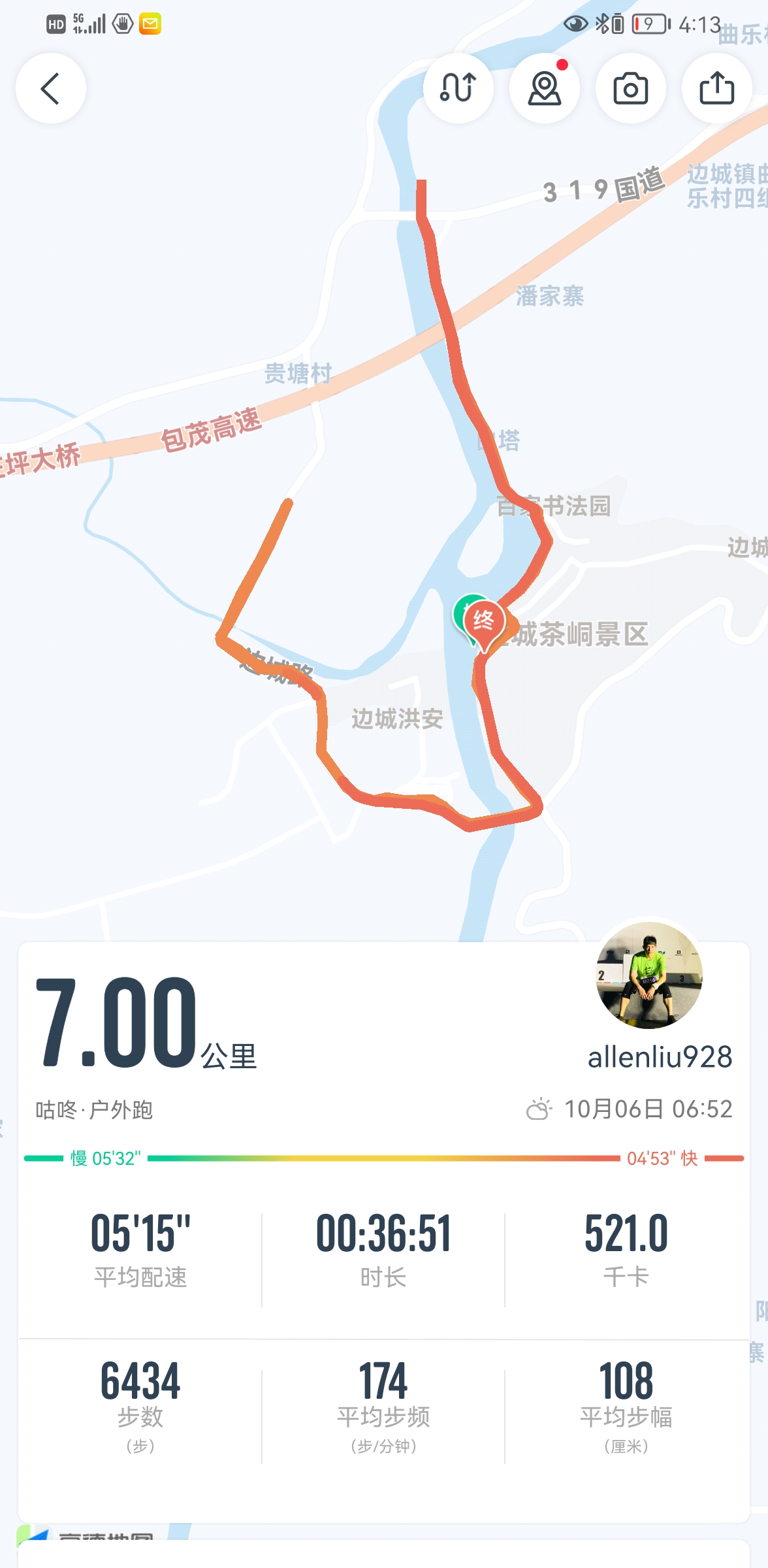Viewport: 768px width, 1568px height.
Task: Share this 7.00 km run record
Action: pos(716,88)
